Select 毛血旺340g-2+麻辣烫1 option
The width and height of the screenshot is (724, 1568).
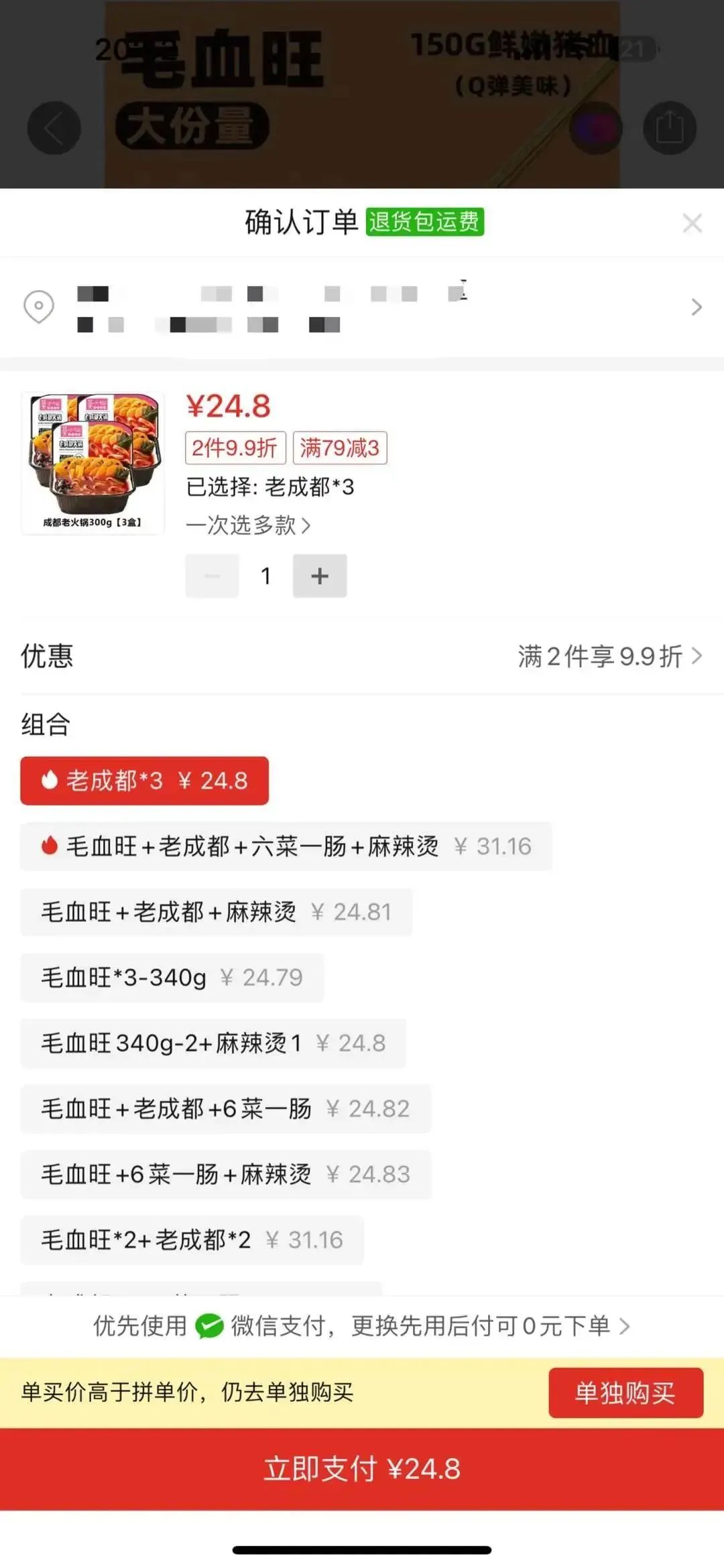[x=213, y=1043]
